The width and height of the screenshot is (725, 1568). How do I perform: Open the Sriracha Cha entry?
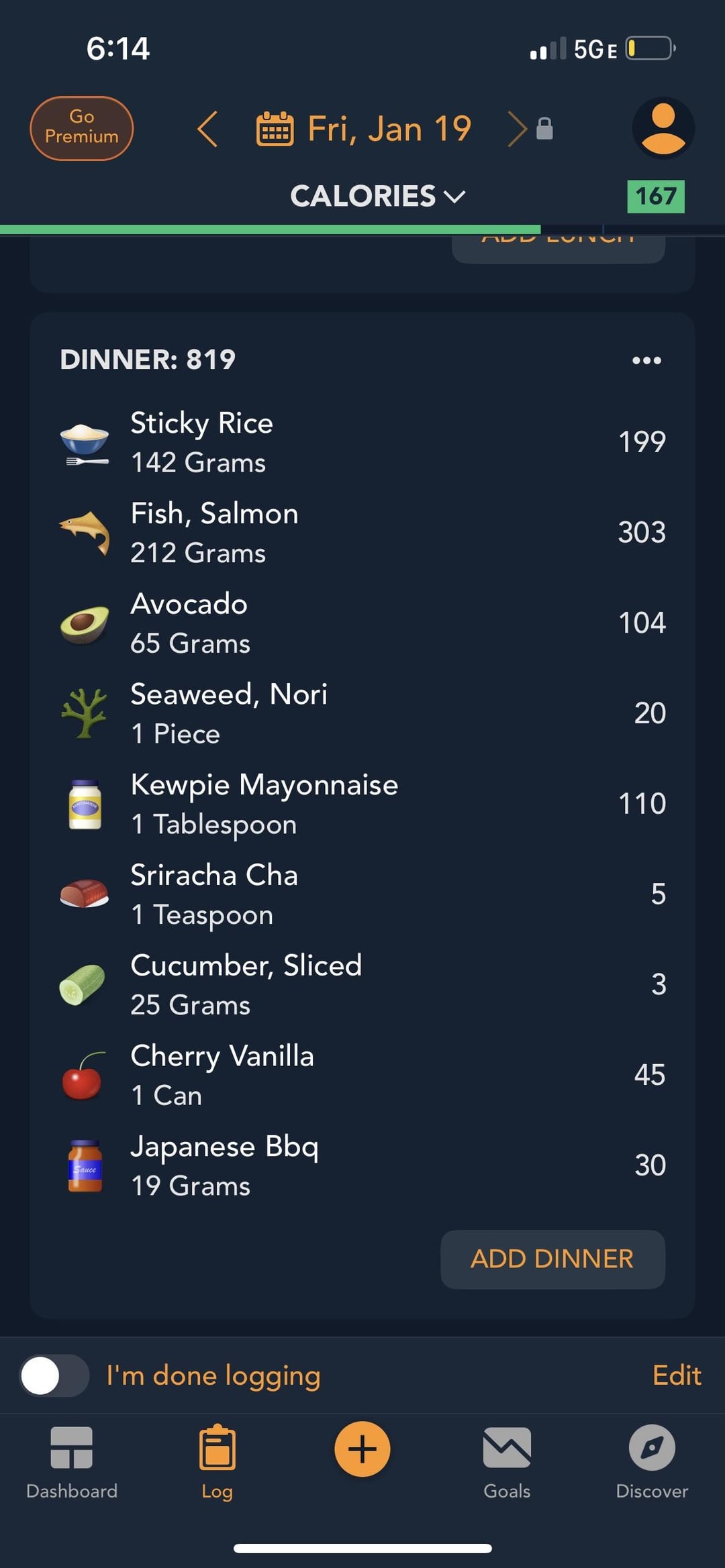coord(362,895)
